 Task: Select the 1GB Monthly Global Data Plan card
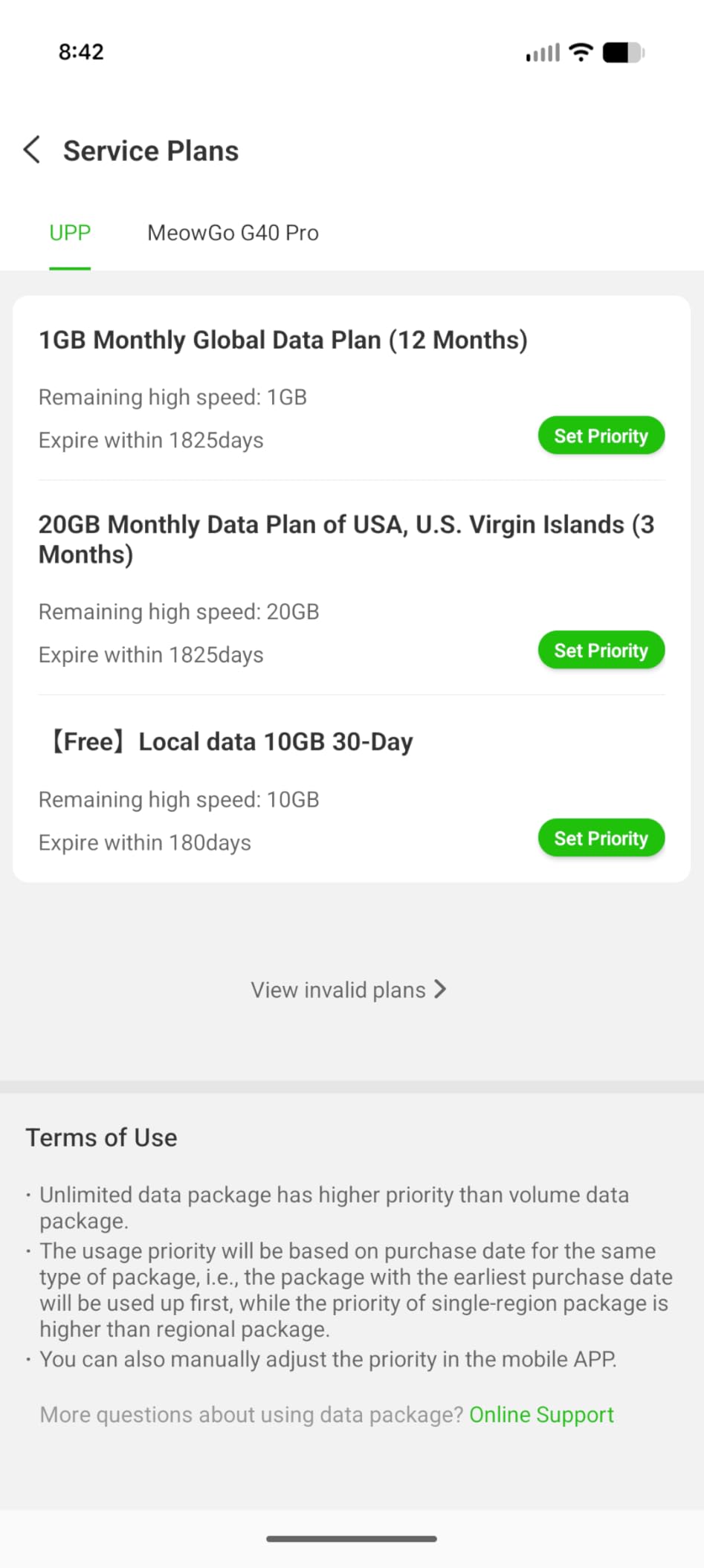click(282, 340)
